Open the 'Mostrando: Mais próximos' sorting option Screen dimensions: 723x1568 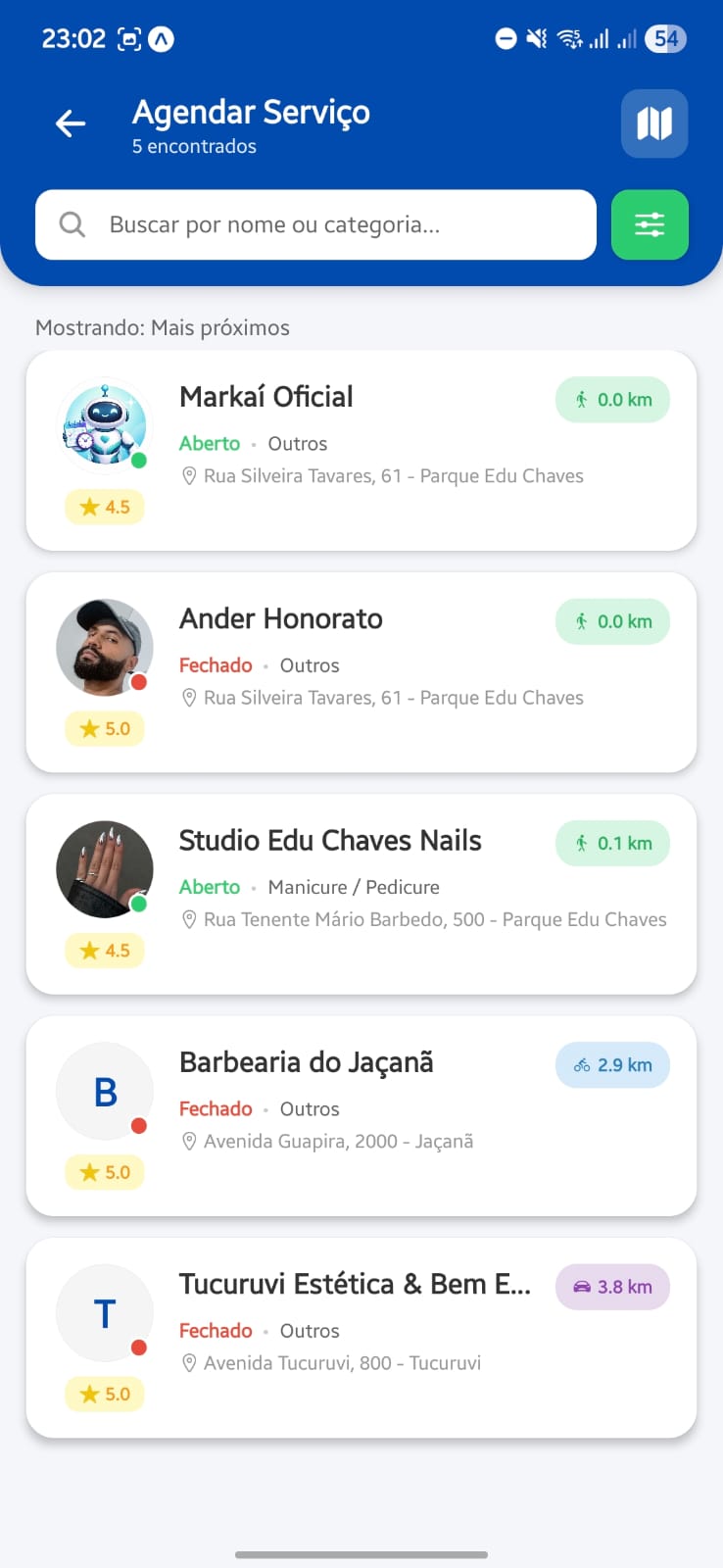click(x=163, y=327)
